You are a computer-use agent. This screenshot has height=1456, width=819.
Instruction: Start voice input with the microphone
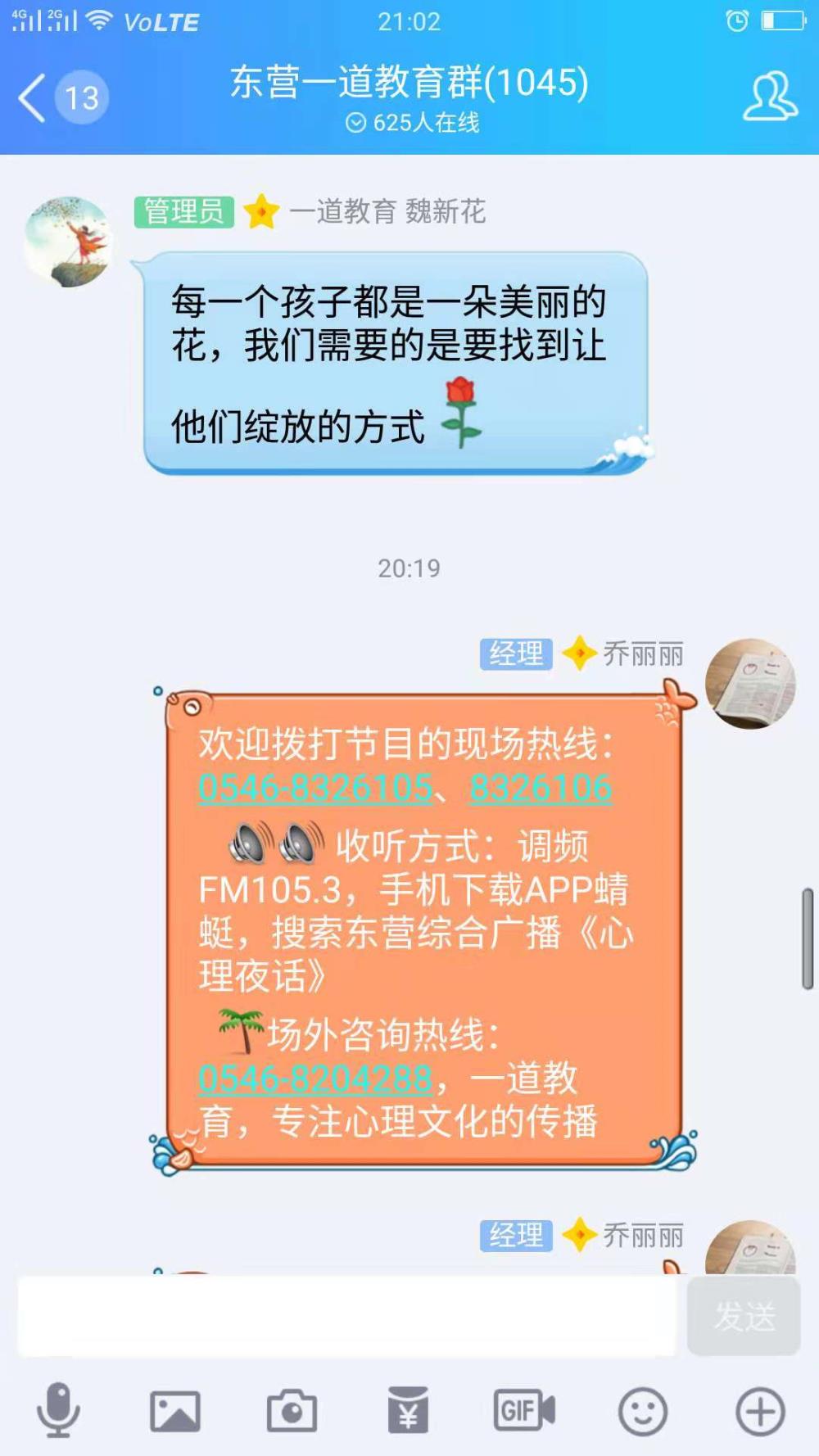[x=58, y=1410]
